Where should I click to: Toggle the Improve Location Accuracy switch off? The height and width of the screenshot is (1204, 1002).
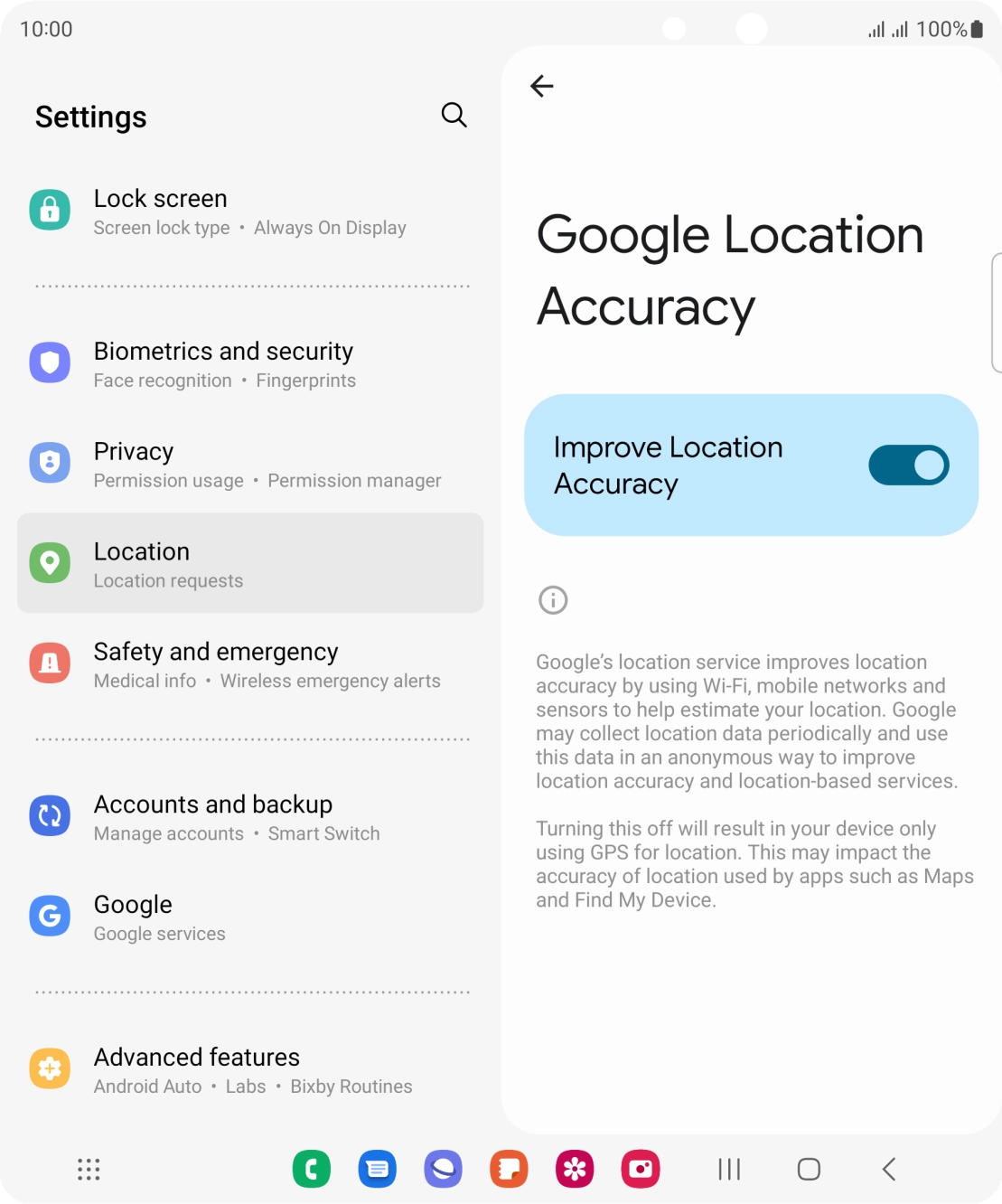908,465
